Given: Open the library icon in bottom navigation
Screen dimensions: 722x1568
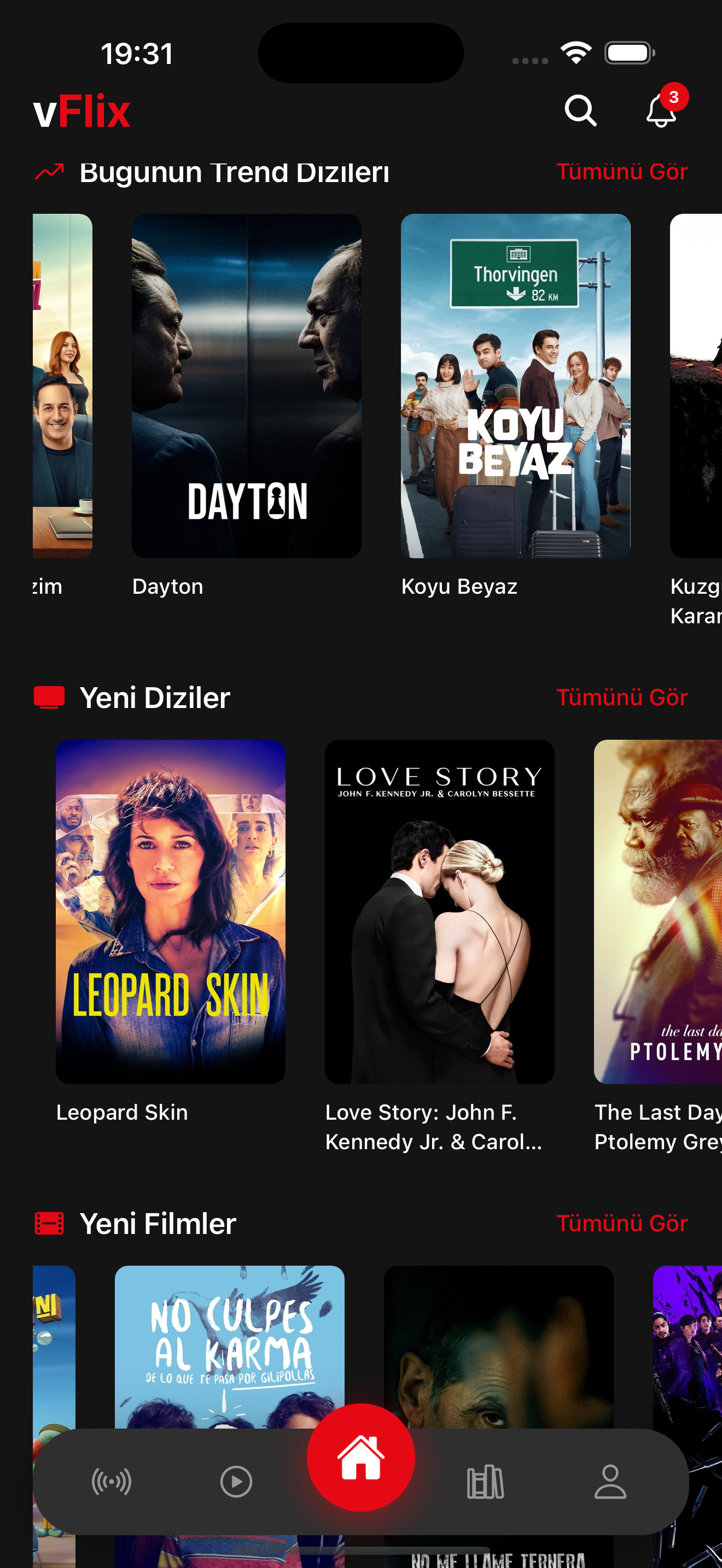Looking at the screenshot, I should point(485,1483).
